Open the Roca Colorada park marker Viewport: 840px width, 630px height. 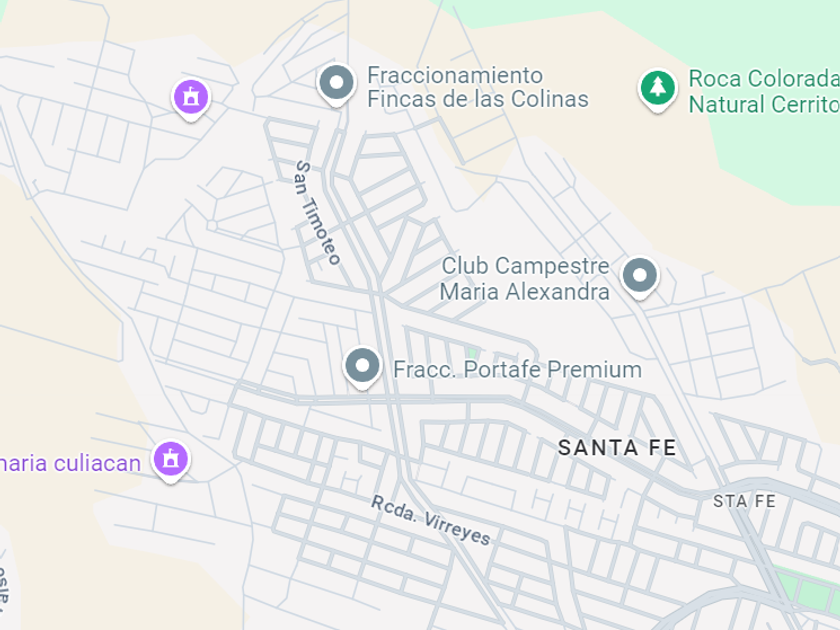click(658, 89)
